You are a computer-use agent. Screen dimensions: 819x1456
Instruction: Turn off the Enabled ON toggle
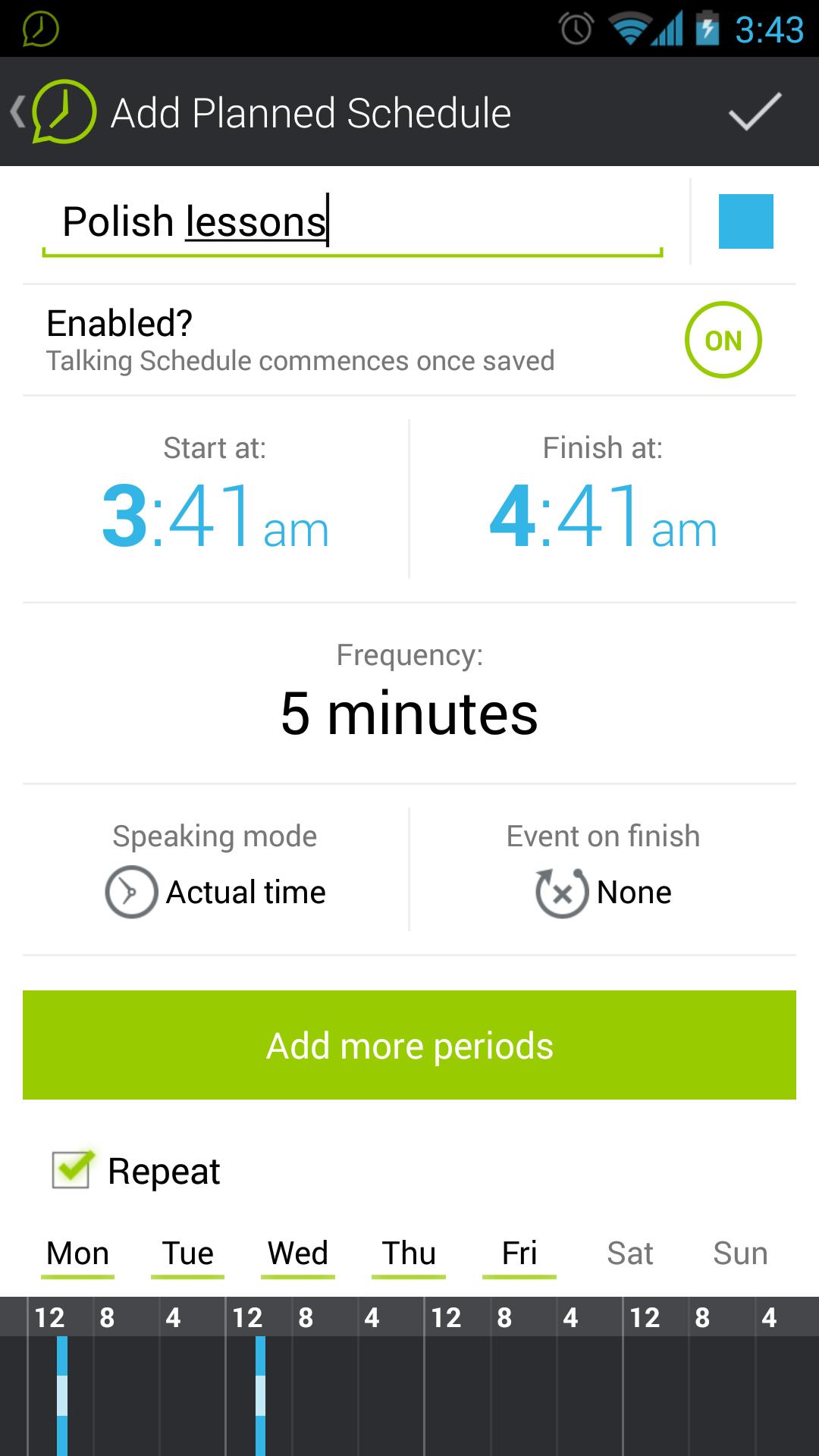click(723, 340)
